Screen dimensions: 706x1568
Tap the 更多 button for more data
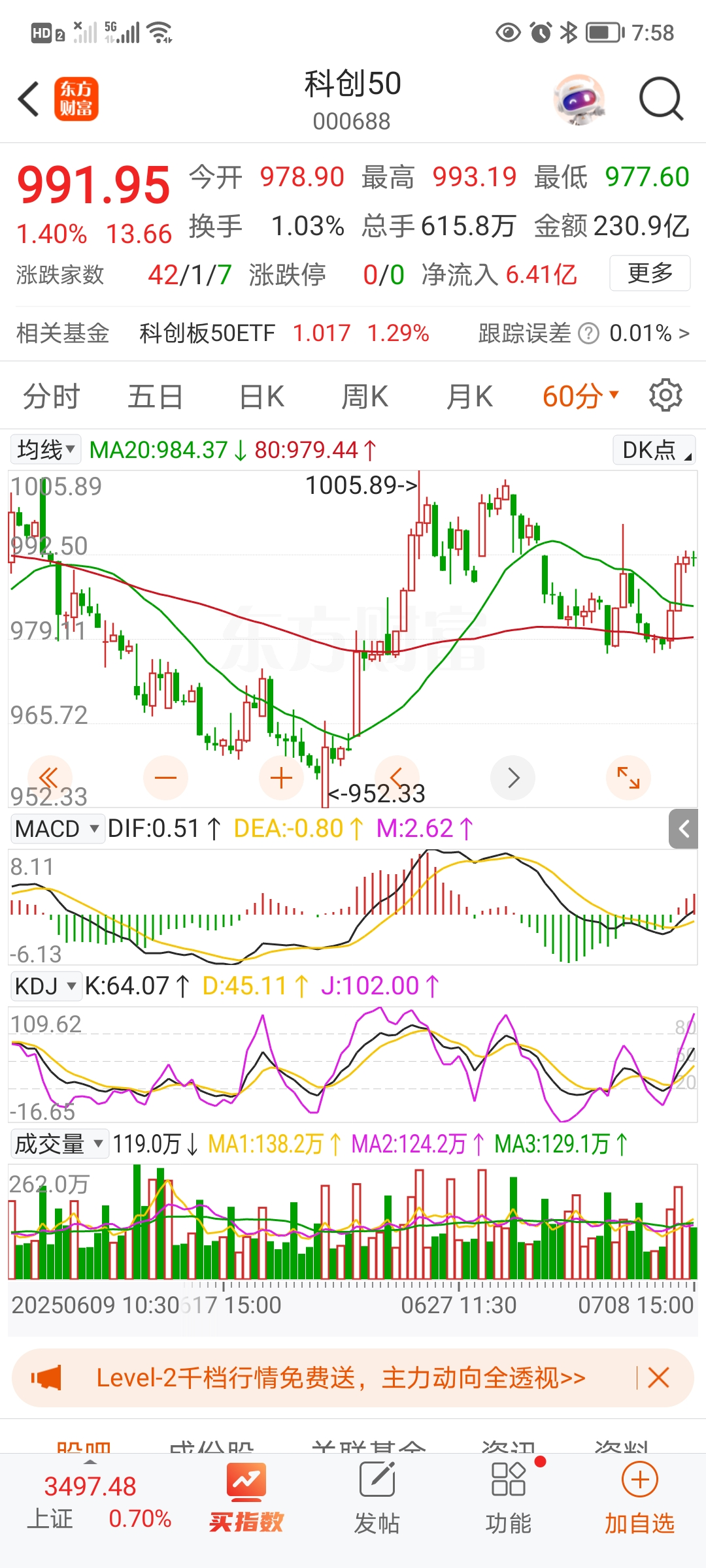[650, 273]
